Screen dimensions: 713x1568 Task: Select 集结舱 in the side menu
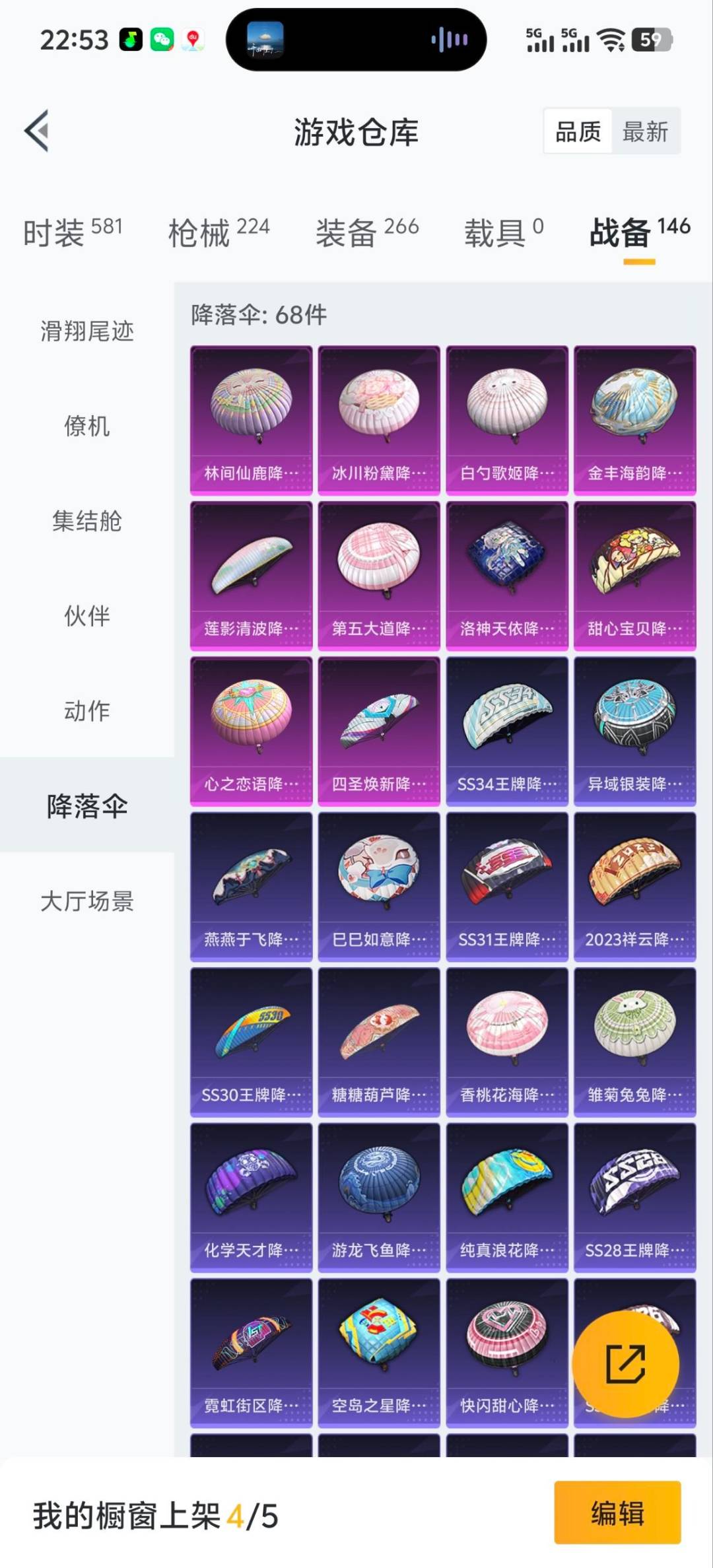(x=86, y=521)
